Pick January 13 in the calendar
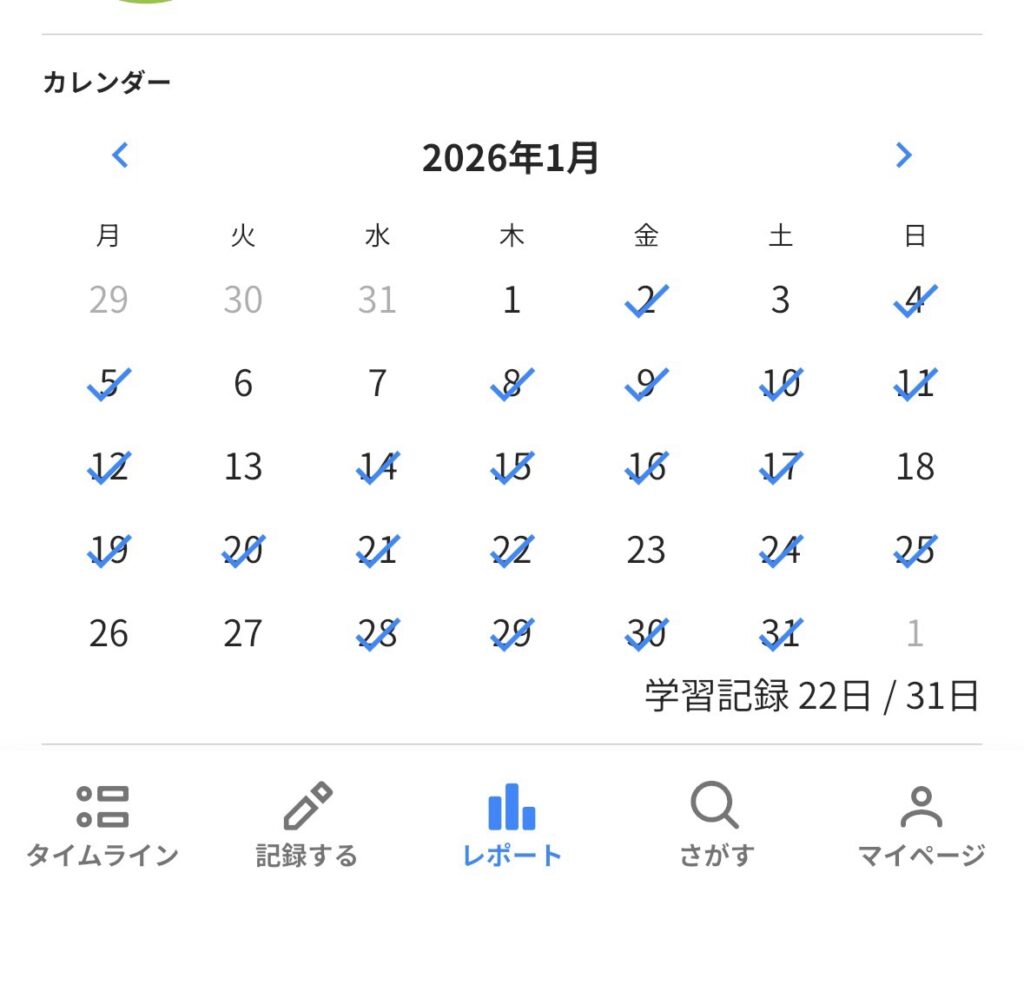The width and height of the screenshot is (1024, 985). click(x=243, y=467)
